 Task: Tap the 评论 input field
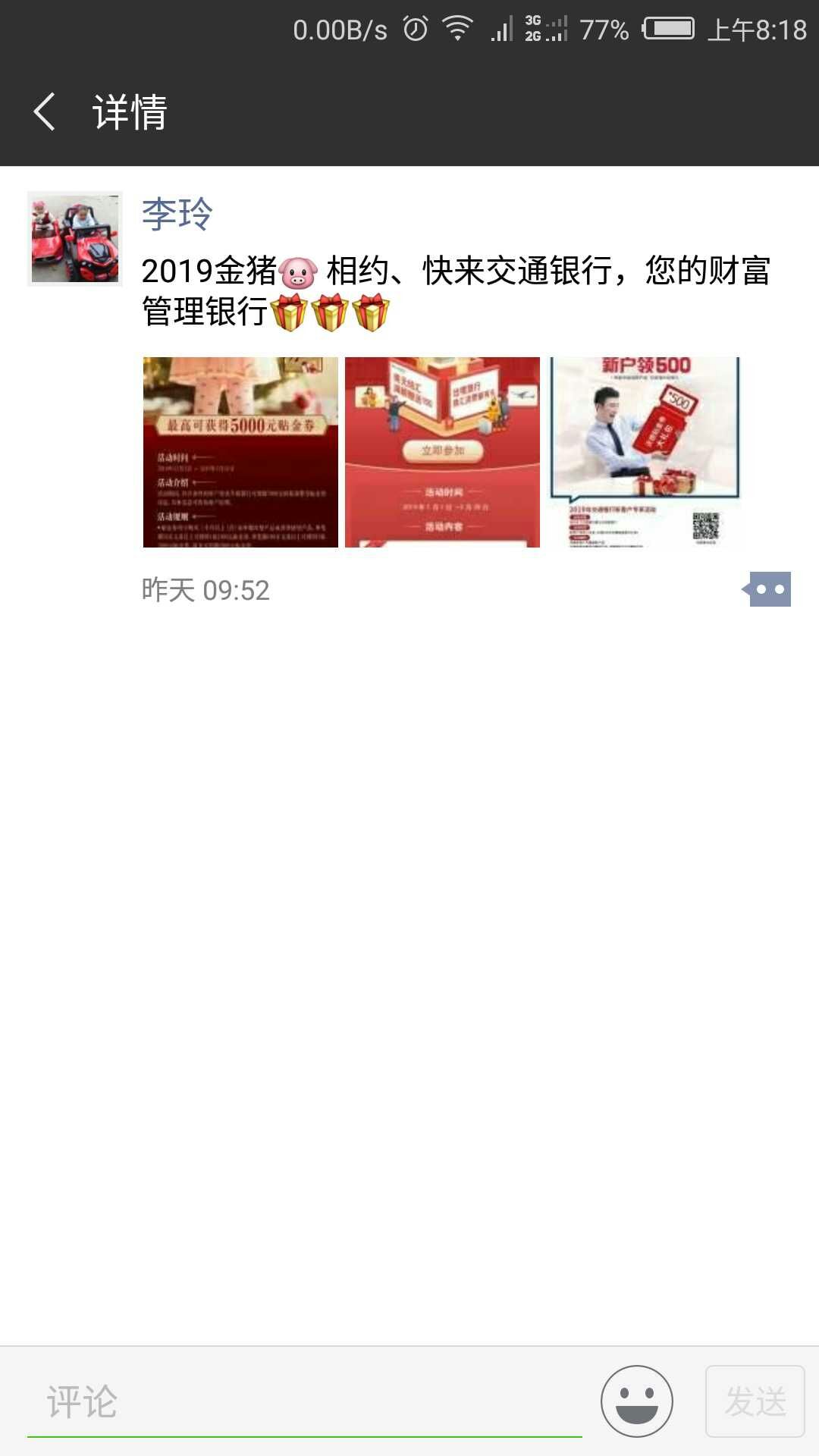tap(303, 1401)
